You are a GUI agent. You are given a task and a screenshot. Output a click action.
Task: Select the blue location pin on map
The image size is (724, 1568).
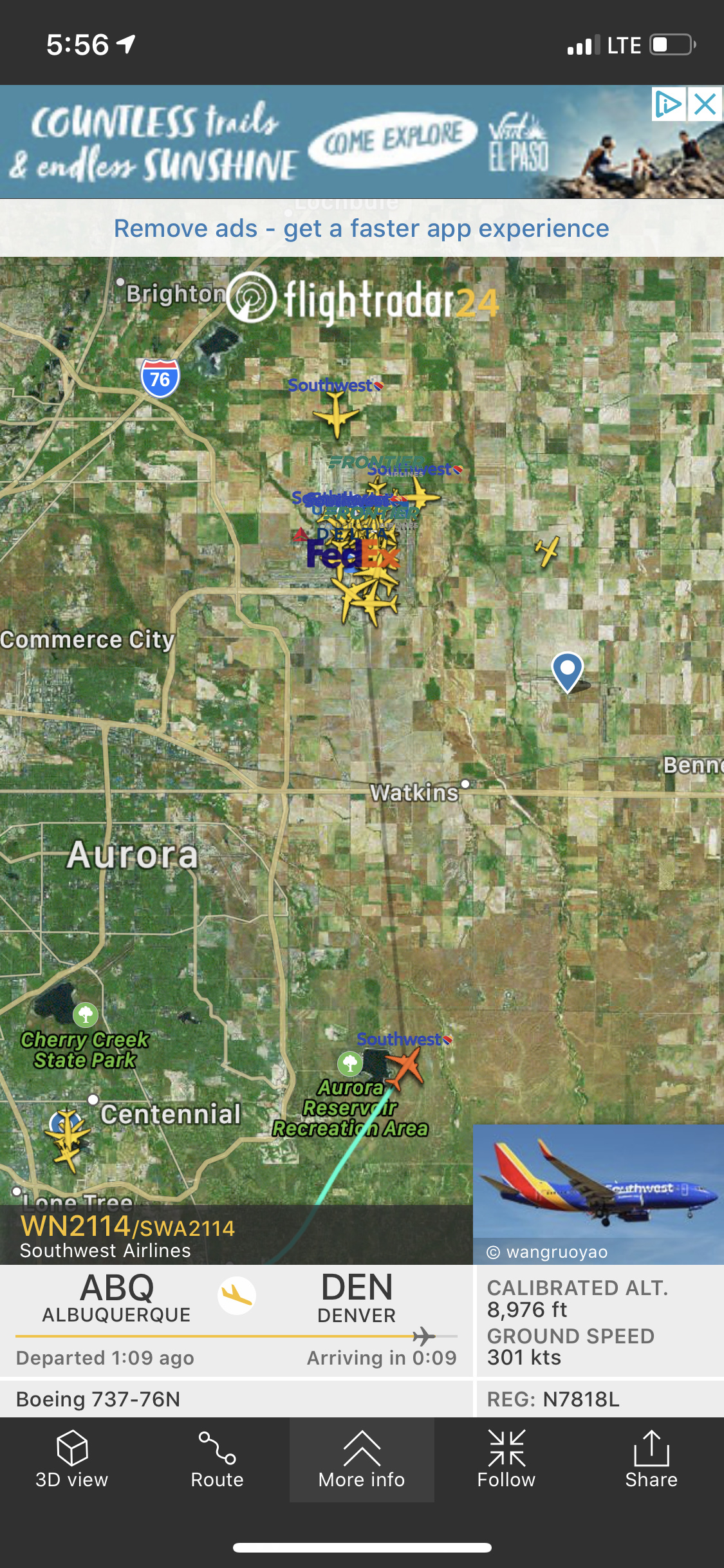click(568, 671)
